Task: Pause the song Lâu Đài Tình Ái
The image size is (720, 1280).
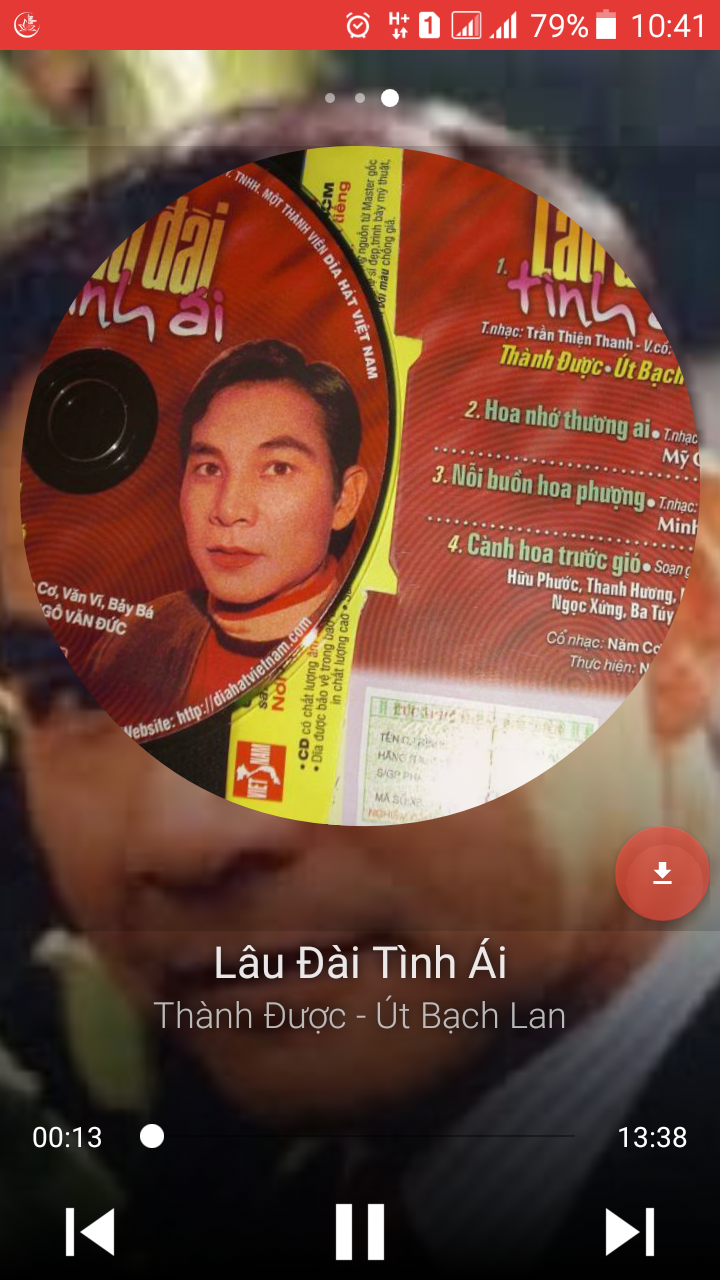Action: click(360, 1231)
